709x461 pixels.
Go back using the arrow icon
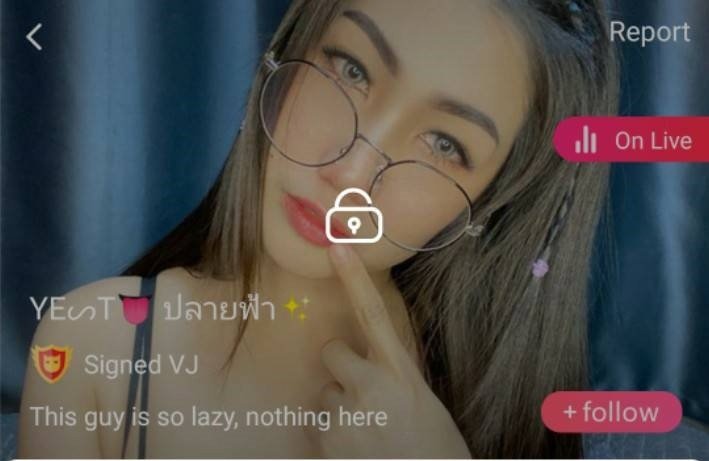tap(34, 37)
